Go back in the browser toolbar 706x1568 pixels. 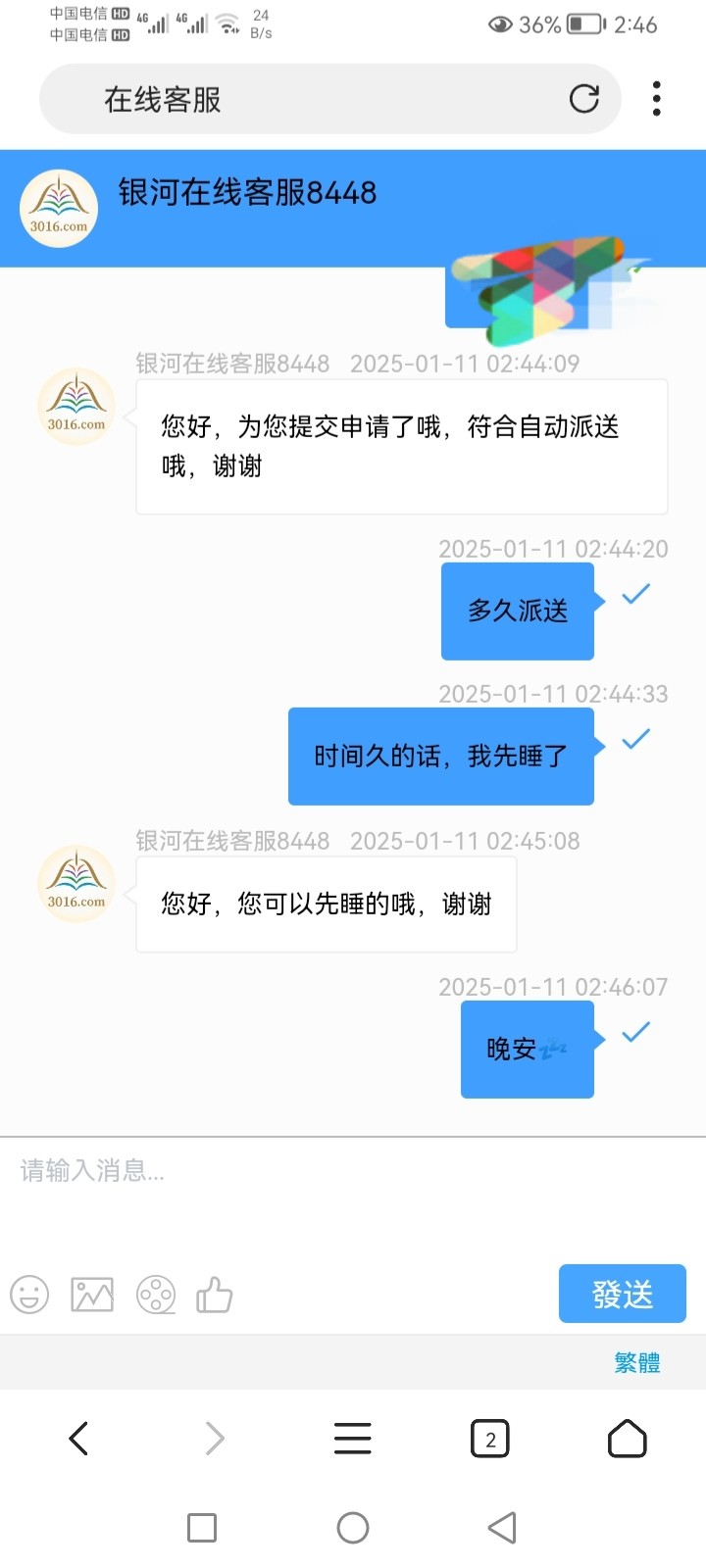click(x=78, y=1439)
